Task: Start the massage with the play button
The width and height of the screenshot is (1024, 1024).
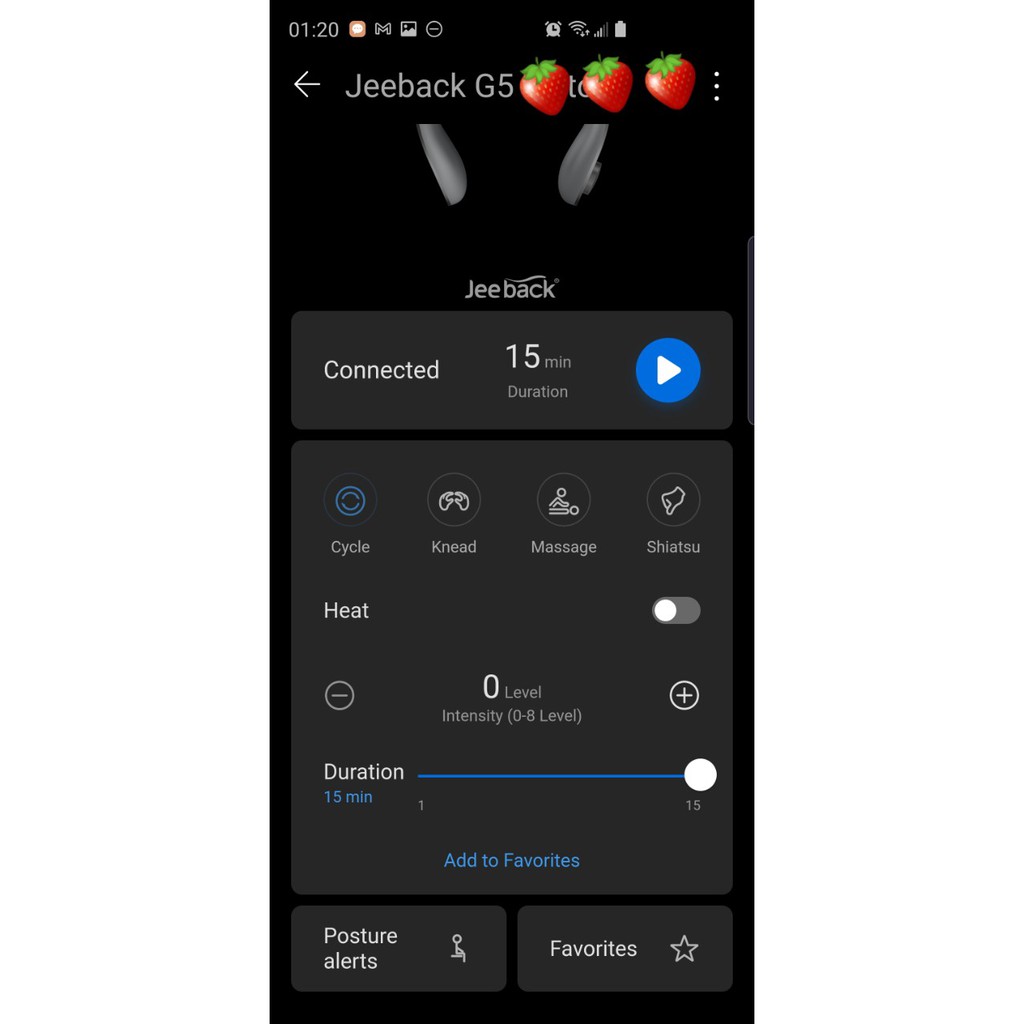Action: tap(667, 370)
